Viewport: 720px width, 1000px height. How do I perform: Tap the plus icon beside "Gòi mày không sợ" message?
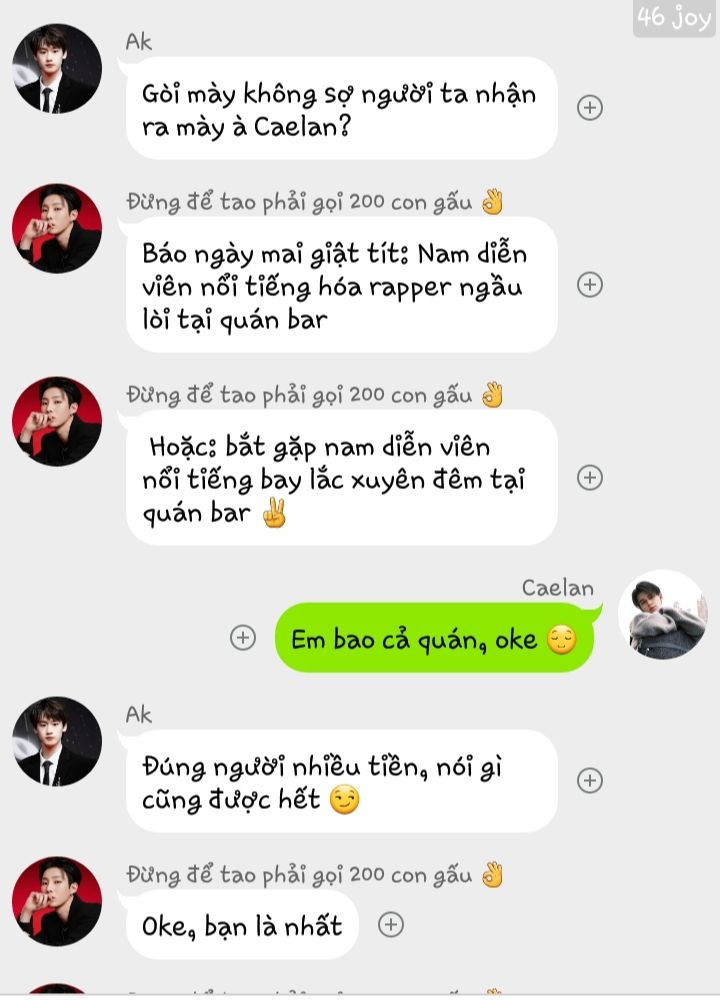[x=590, y=108]
